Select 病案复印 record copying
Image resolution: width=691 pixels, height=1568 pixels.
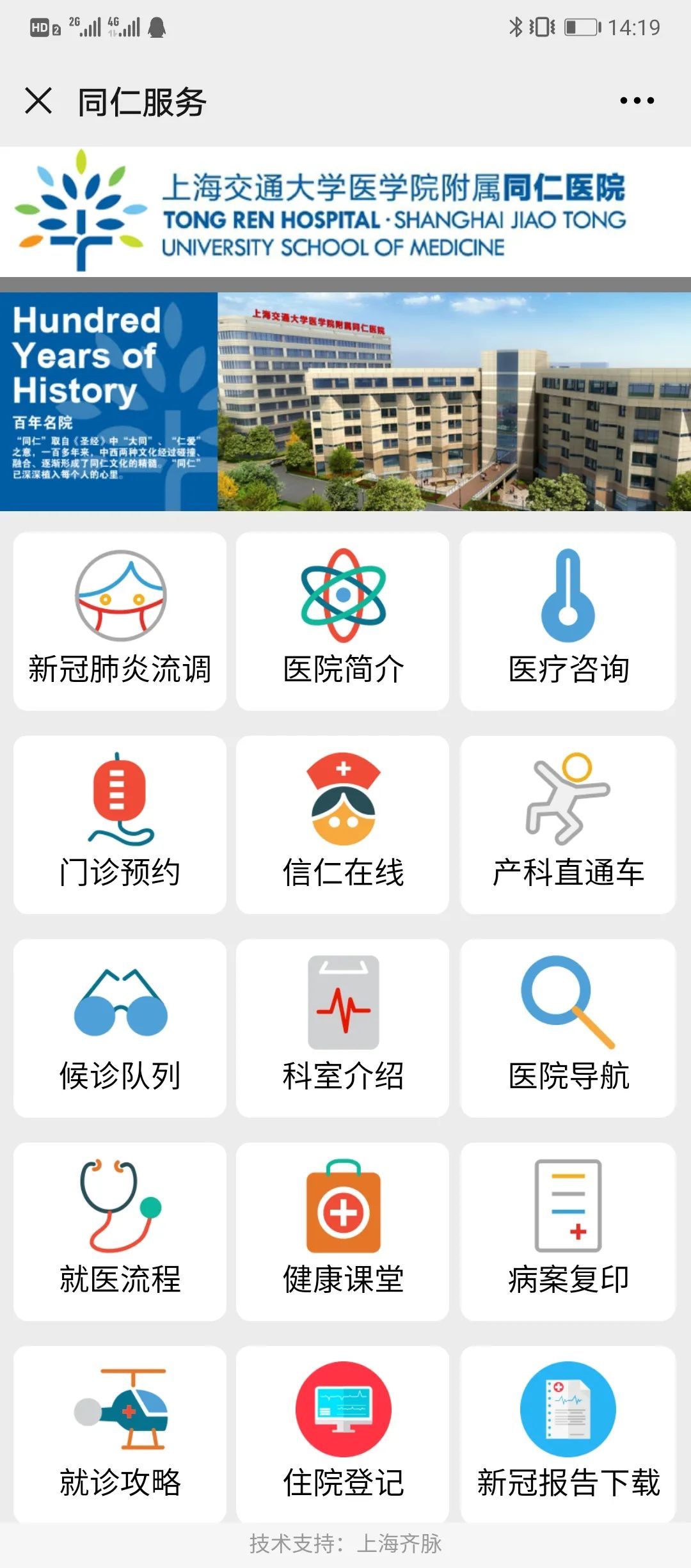568,1231
